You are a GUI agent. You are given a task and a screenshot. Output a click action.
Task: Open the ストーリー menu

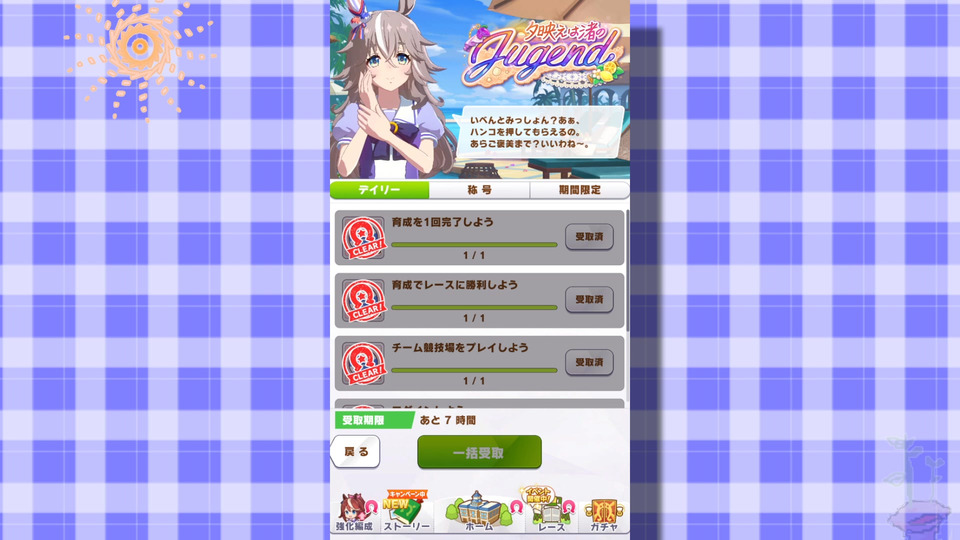click(407, 513)
